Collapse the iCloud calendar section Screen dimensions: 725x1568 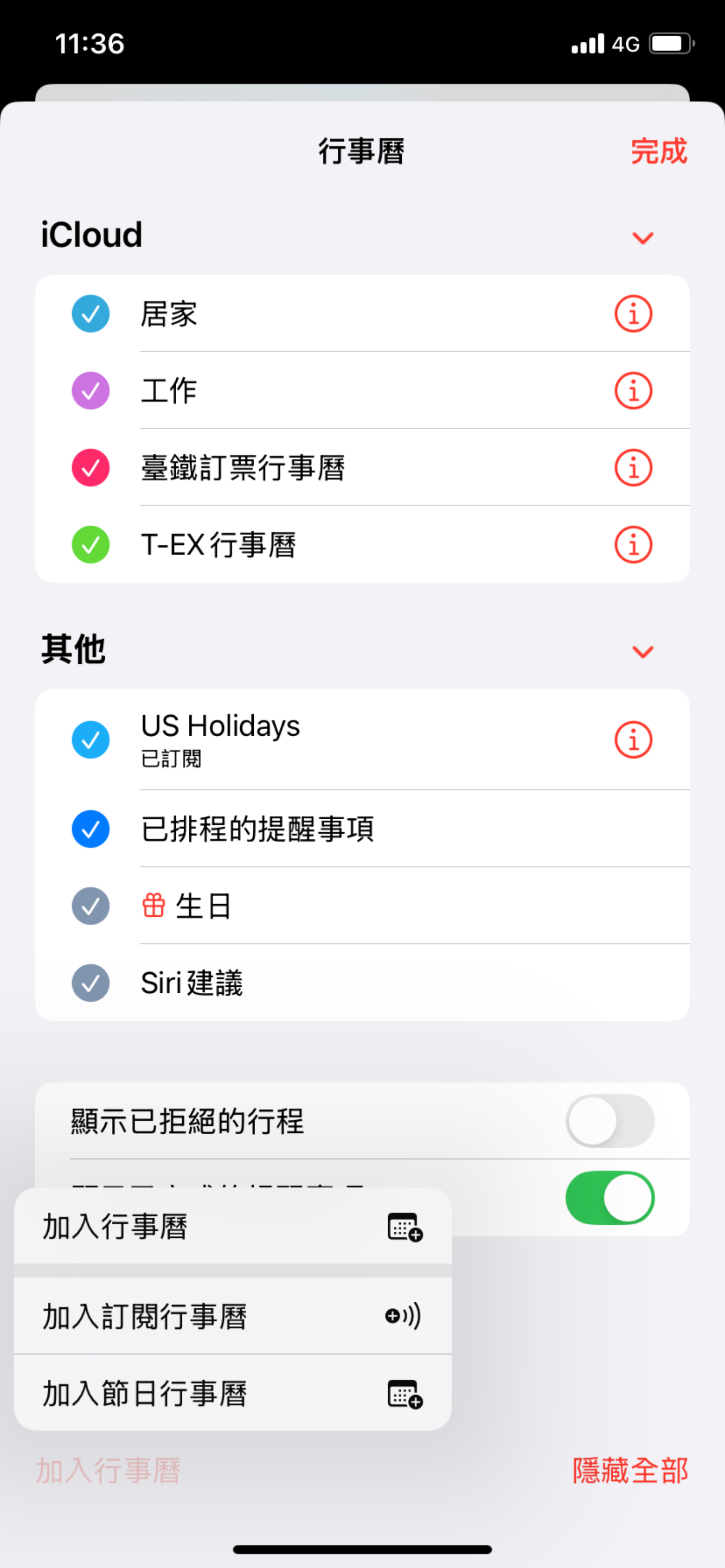point(643,238)
